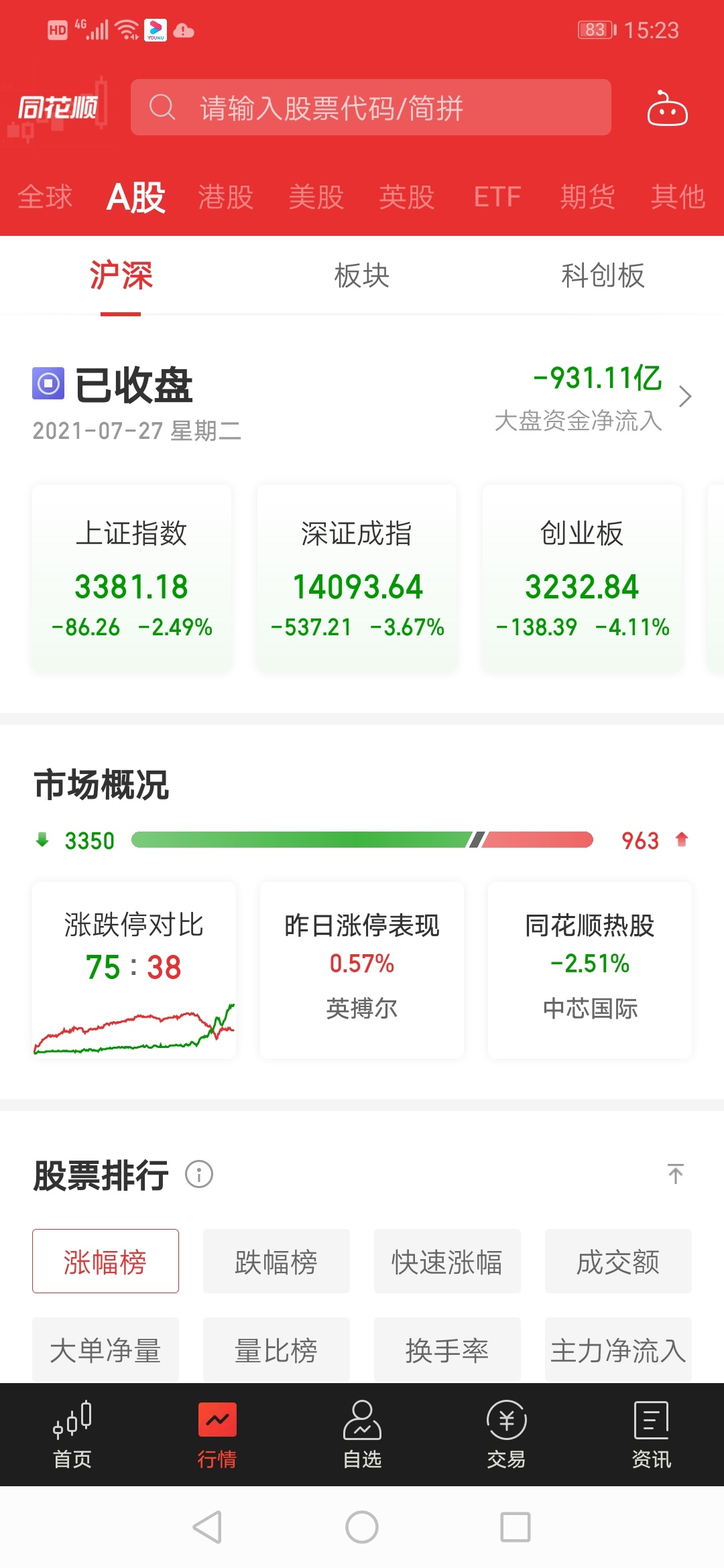Select the 跌幅榜 ranking chip
This screenshot has width=724, height=1568.
pos(276,1261)
